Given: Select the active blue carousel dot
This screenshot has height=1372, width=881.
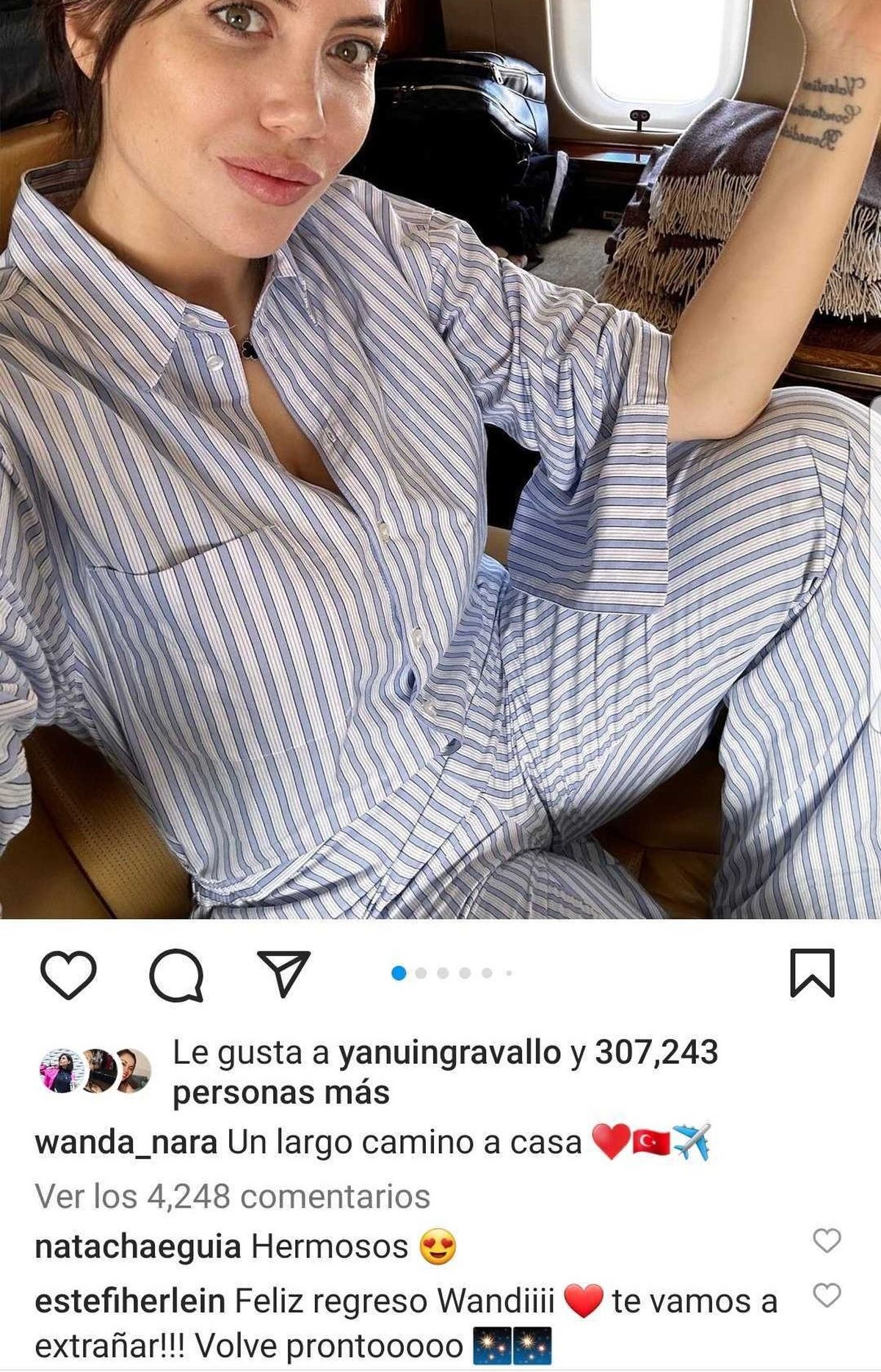Looking at the screenshot, I should coord(399,972).
